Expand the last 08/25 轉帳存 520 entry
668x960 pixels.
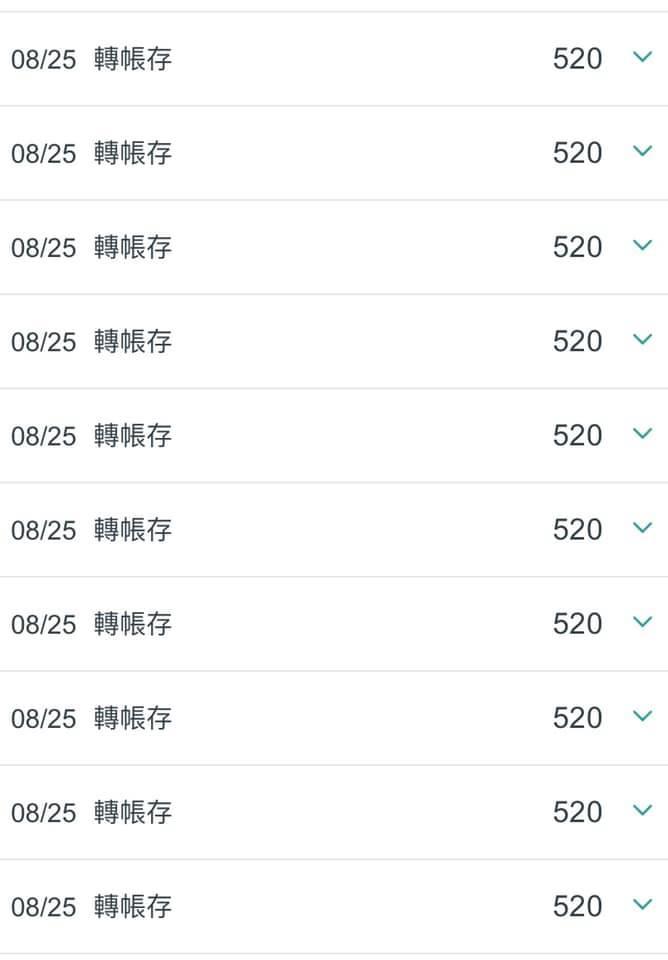click(x=642, y=905)
